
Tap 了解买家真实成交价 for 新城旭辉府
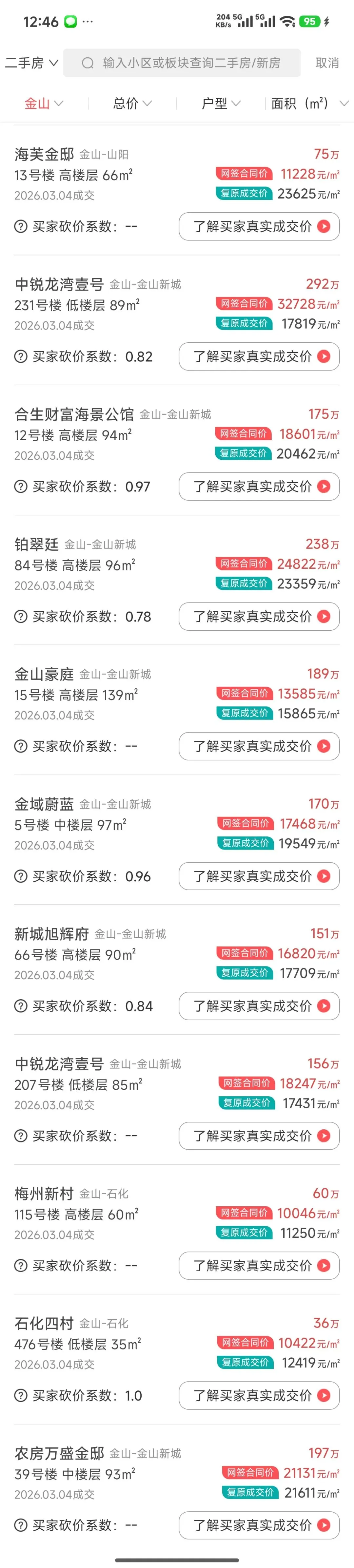click(x=259, y=1006)
